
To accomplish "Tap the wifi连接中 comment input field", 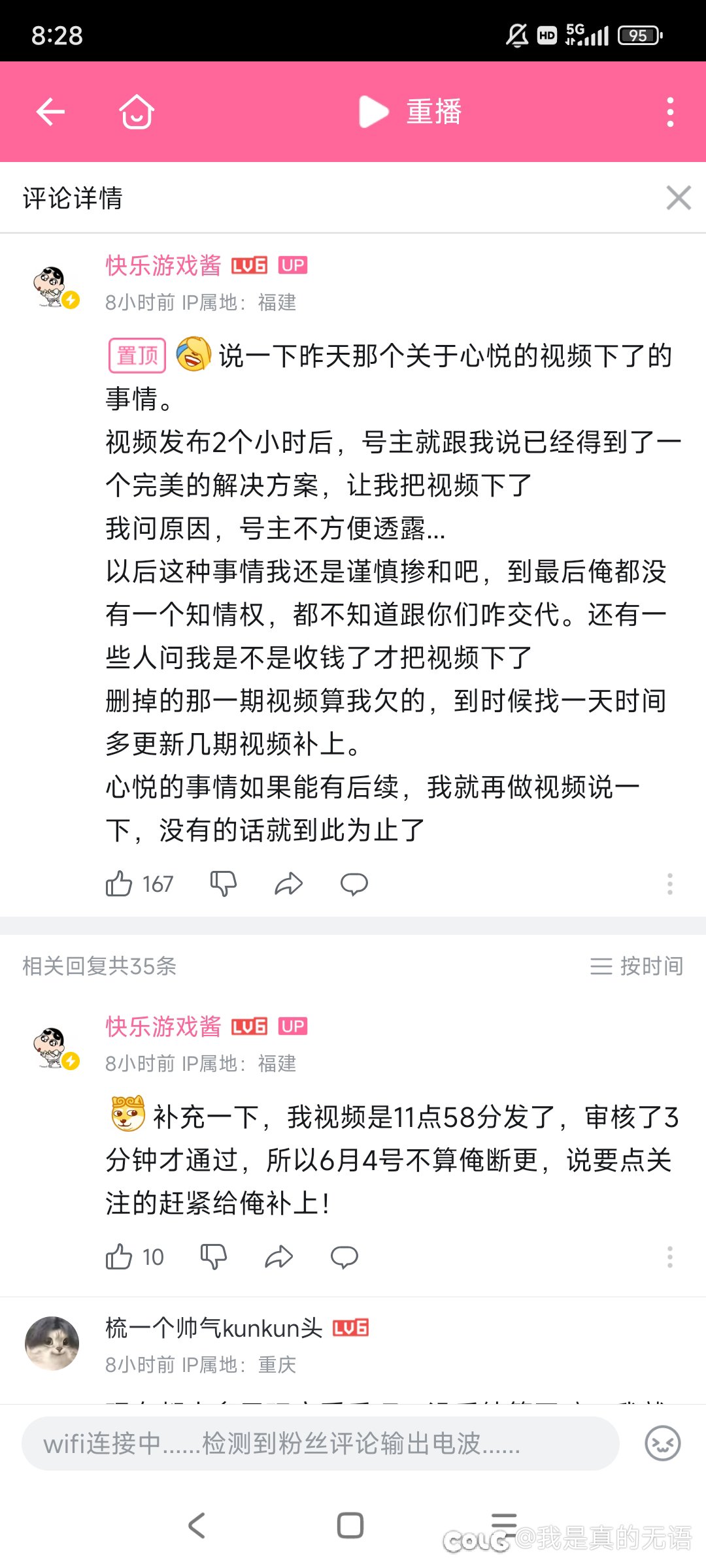I will 320,1443.
